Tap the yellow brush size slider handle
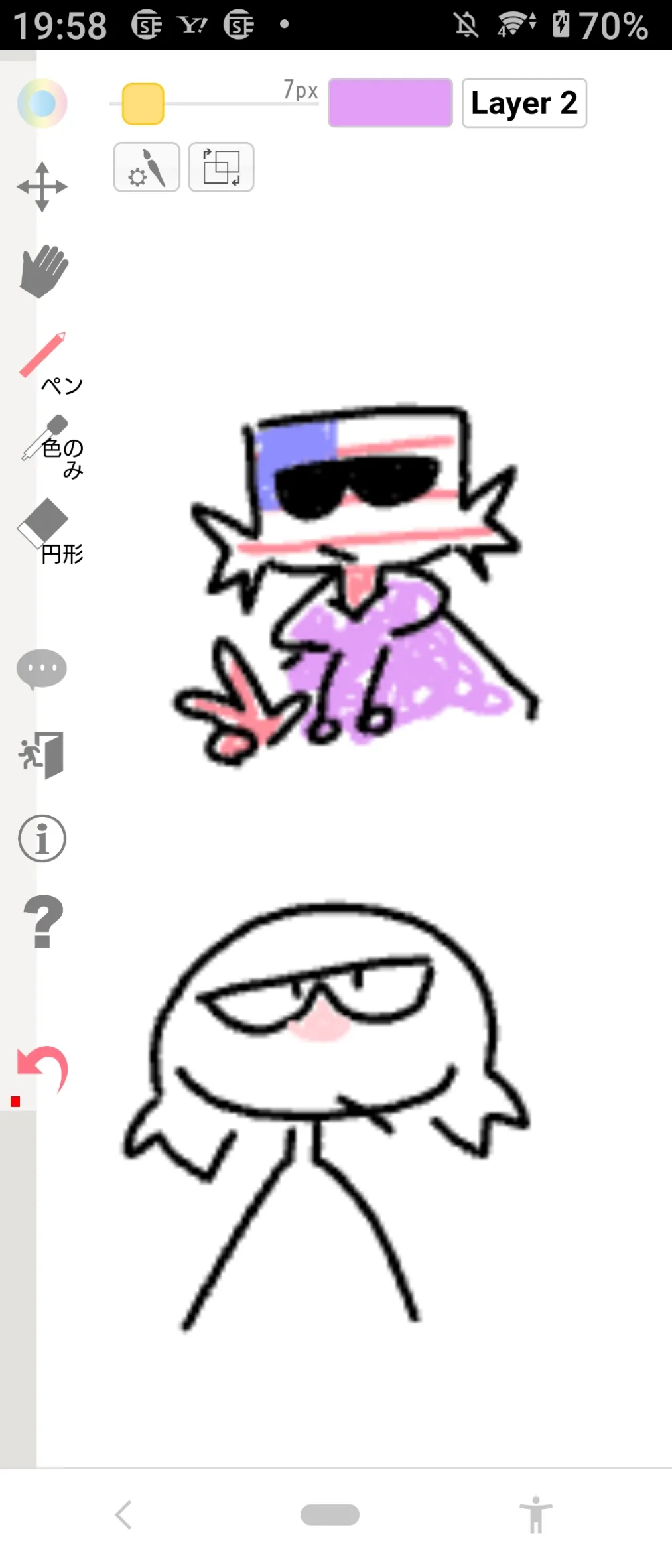This screenshot has width=672, height=1568. pyautogui.click(x=143, y=103)
